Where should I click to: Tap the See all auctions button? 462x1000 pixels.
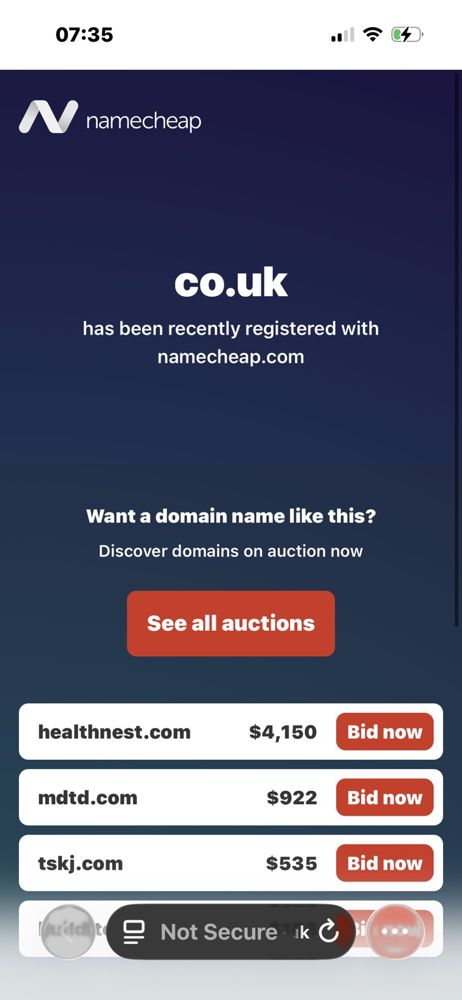coord(230,623)
